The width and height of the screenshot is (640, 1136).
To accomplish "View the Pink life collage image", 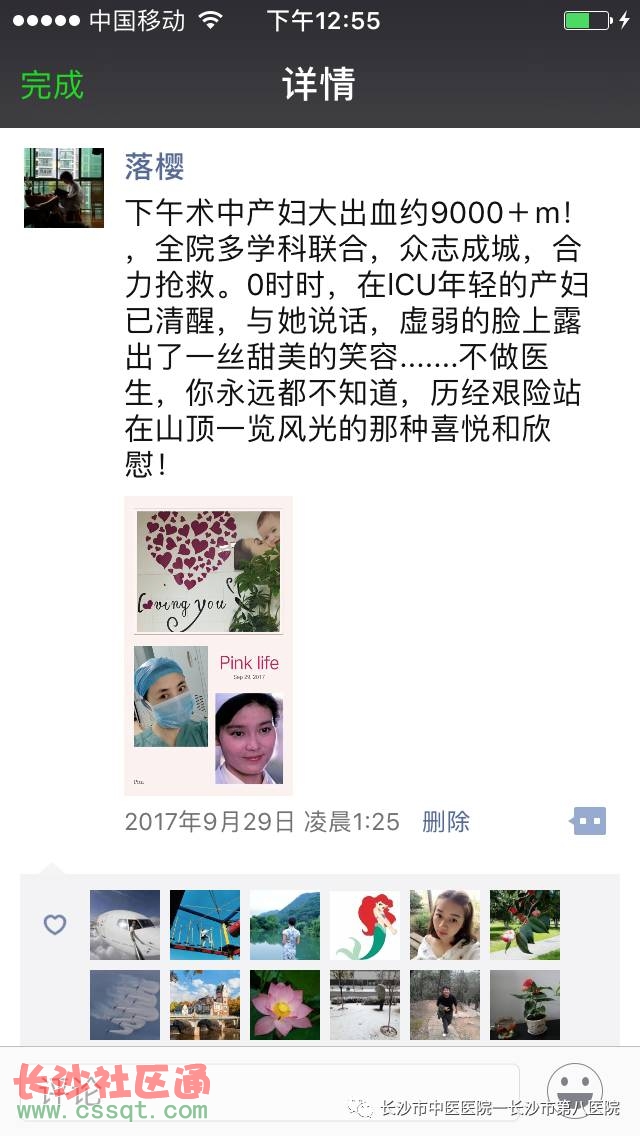I will tap(208, 645).
